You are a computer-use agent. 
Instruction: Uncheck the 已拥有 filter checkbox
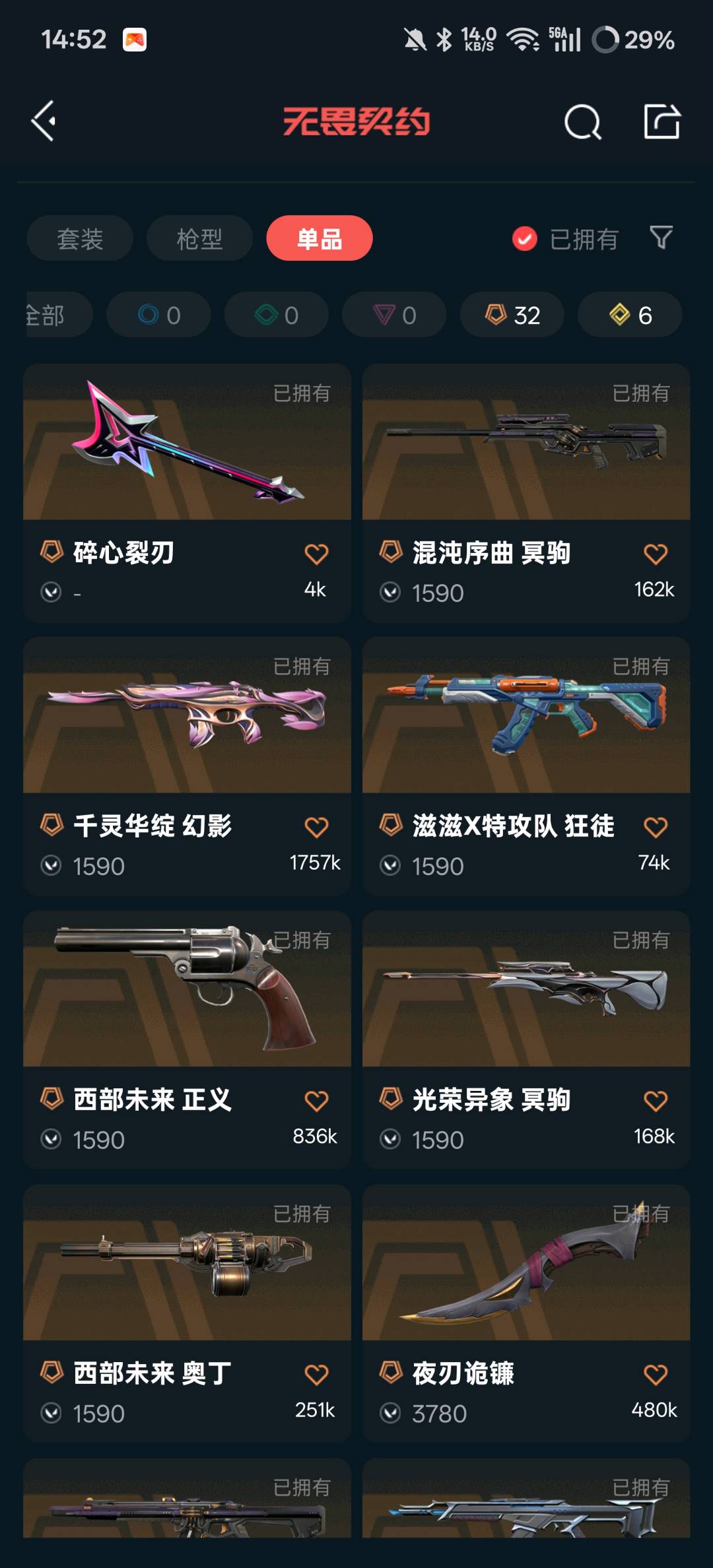(525, 239)
